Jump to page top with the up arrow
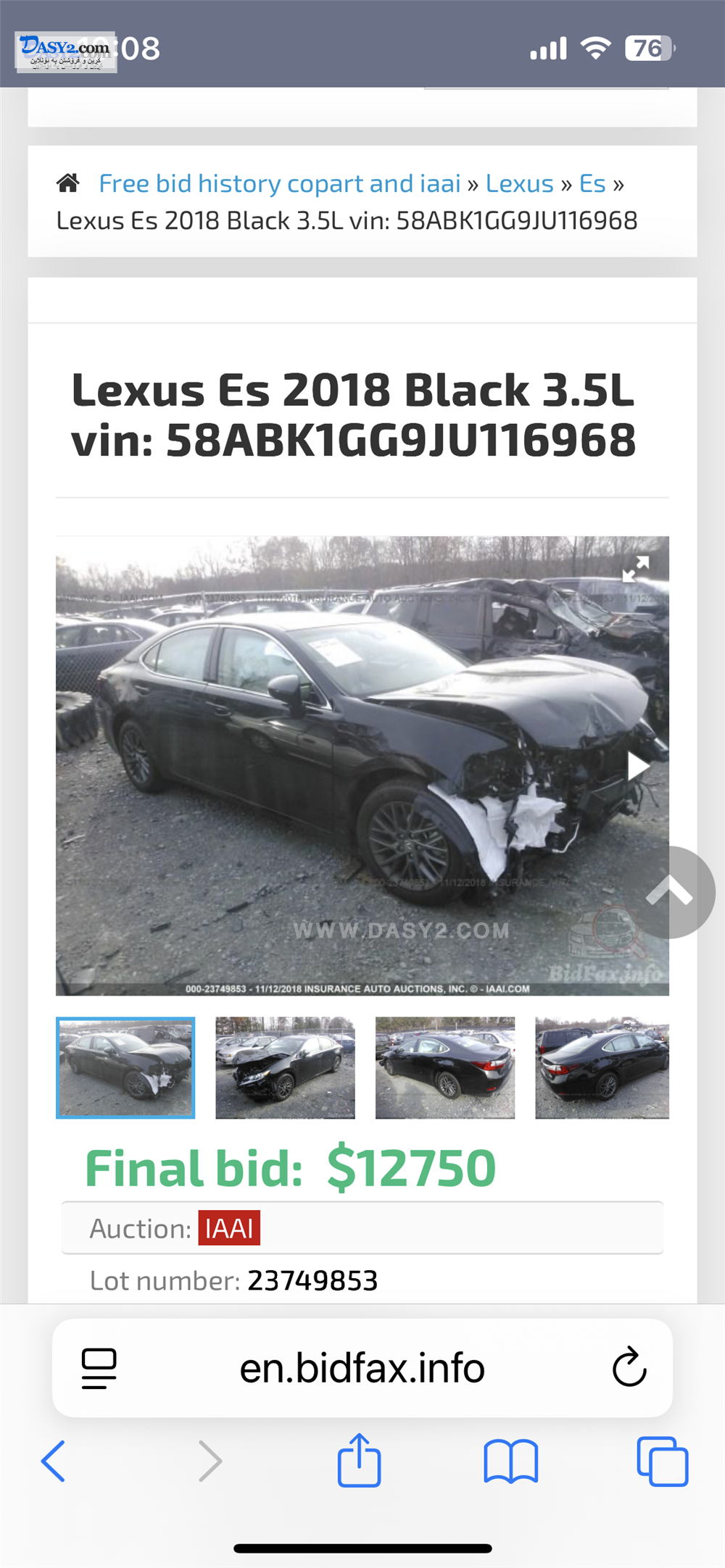This screenshot has height=1568, width=725. click(x=669, y=892)
